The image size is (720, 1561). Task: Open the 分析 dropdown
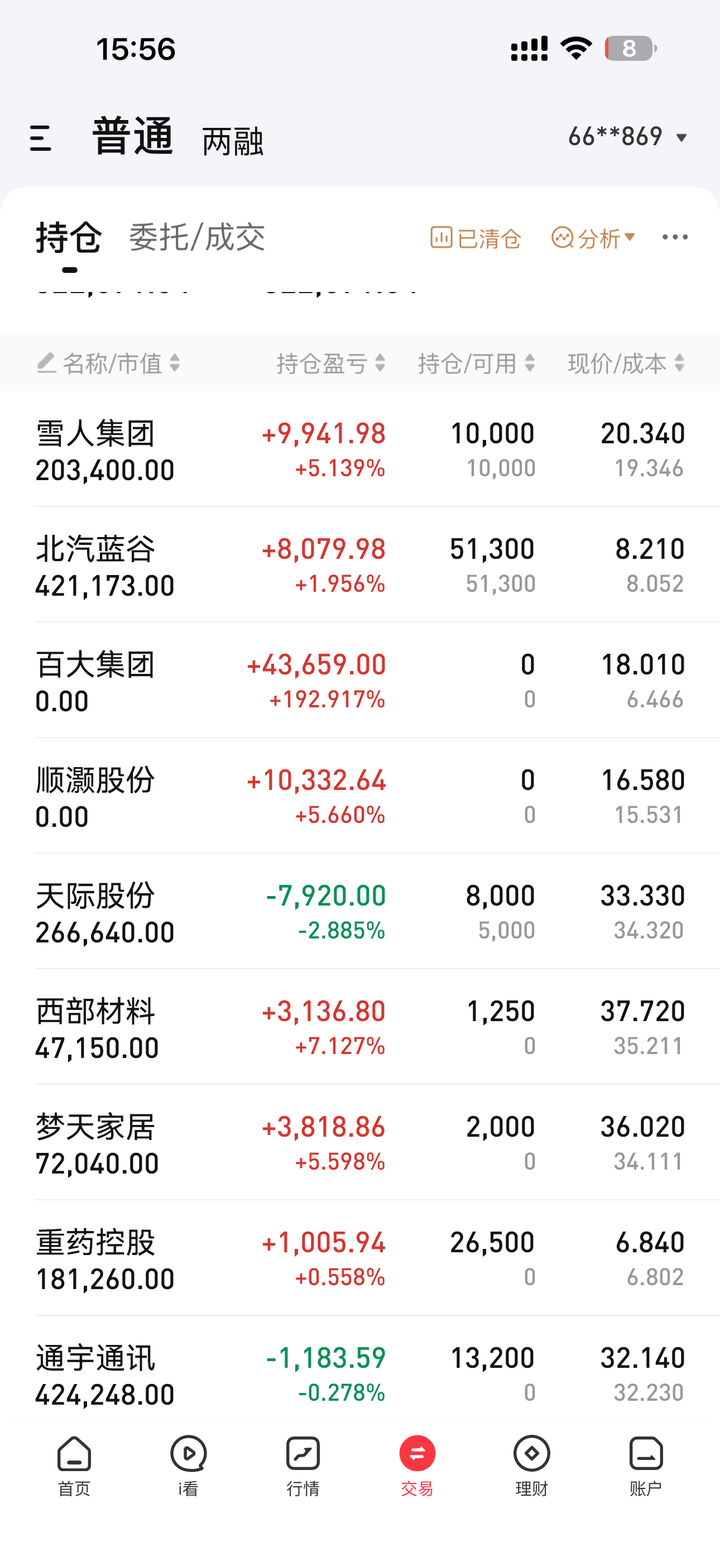pos(593,238)
